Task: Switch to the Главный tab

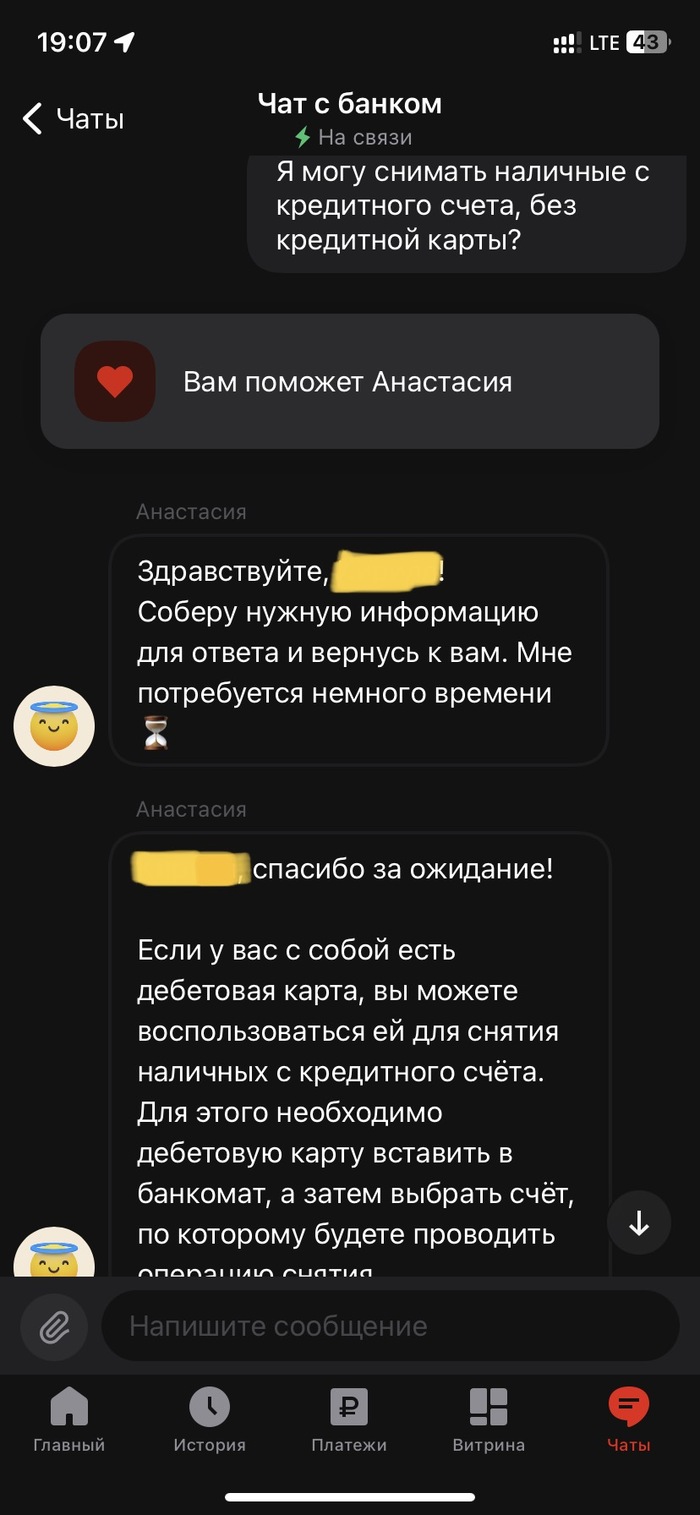Action: [69, 1420]
